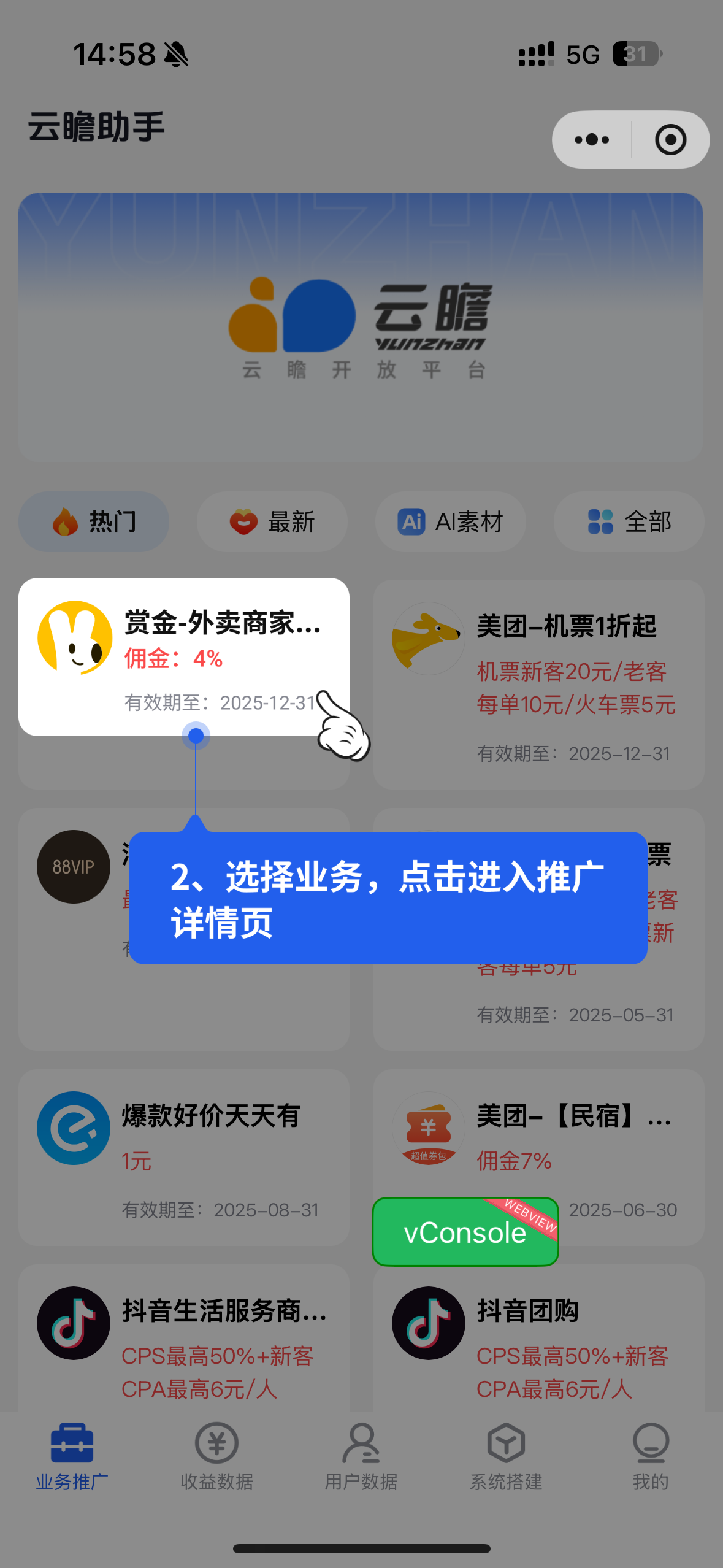Image resolution: width=723 pixels, height=1568 pixels.
Task: Switch to the 业务推广 tab
Action: [x=72, y=1457]
